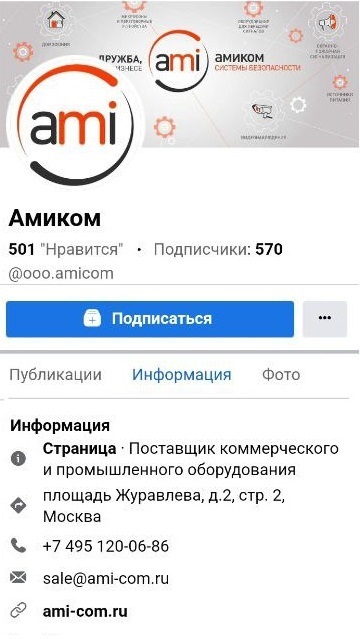Tap the Подписаться button

pos(150,319)
